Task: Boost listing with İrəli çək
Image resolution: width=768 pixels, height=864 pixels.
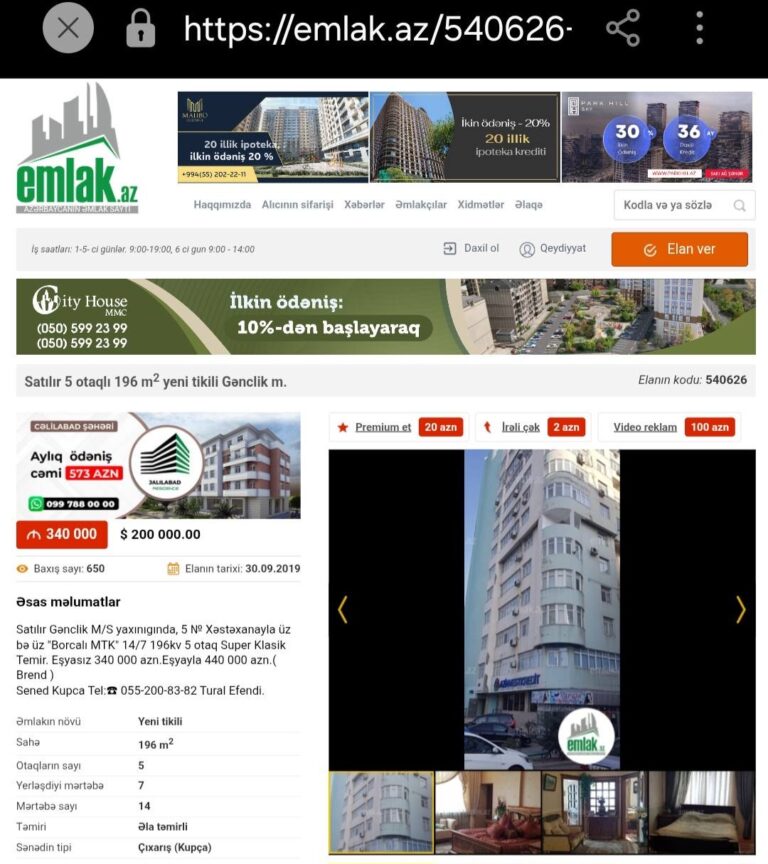Action: [532, 427]
